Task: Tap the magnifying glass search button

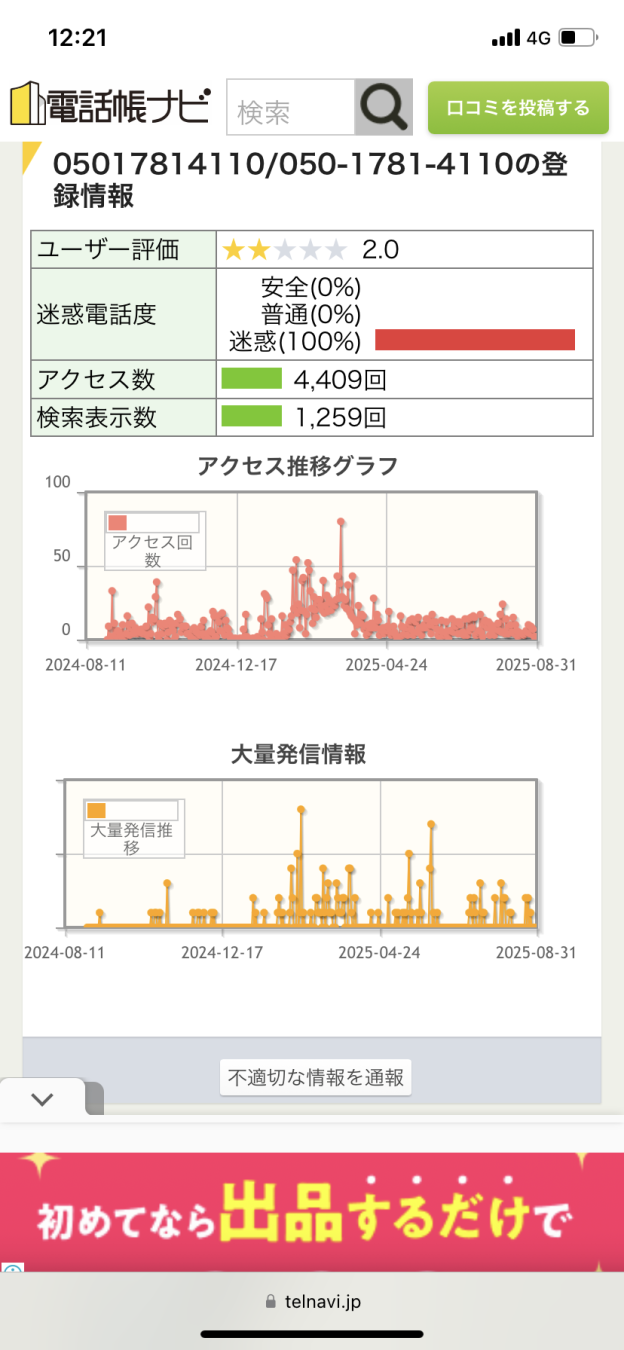Action: [383, 108]
